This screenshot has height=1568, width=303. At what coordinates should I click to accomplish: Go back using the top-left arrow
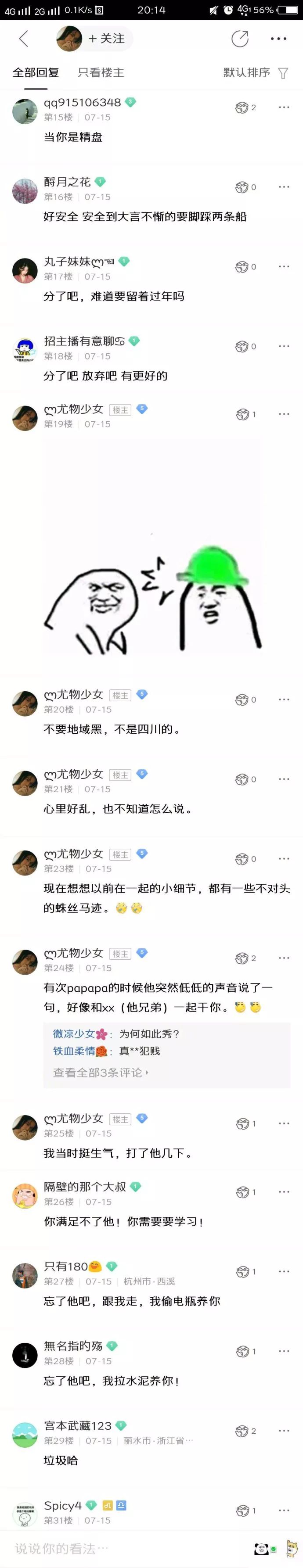tap(24, 39)
